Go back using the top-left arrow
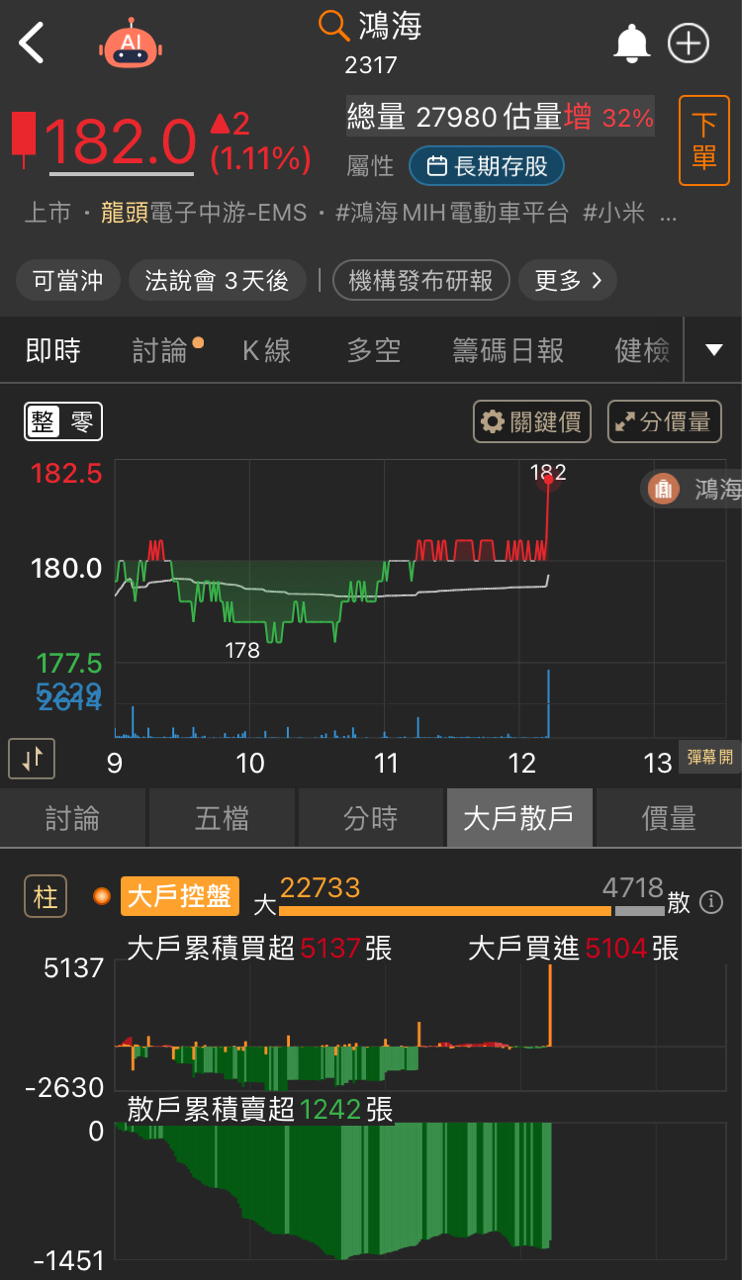 coord(32,44)
